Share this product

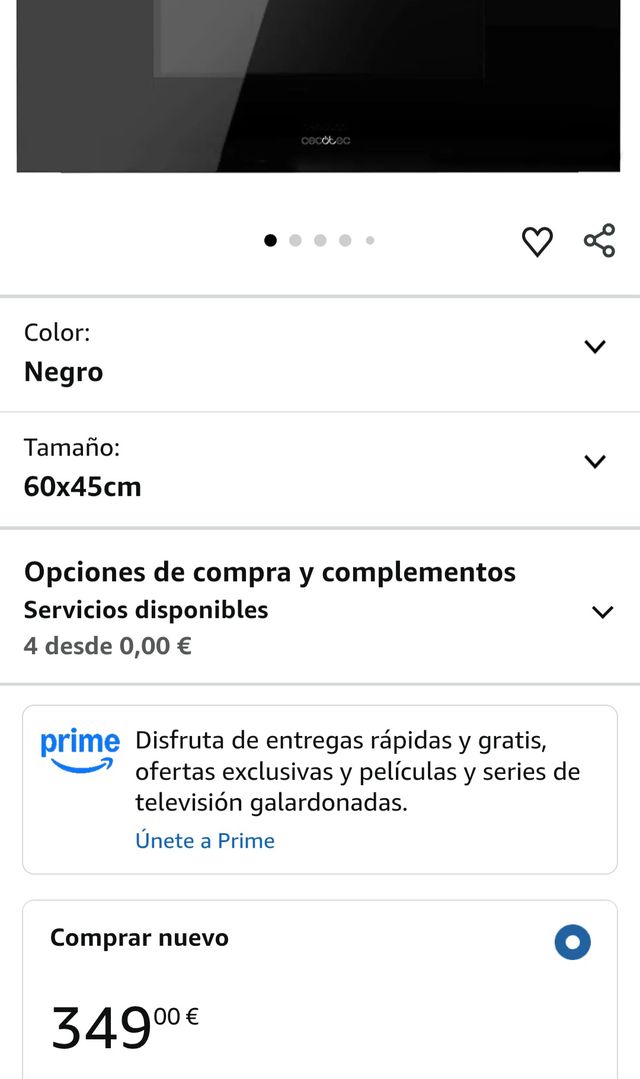coord(599,241)
